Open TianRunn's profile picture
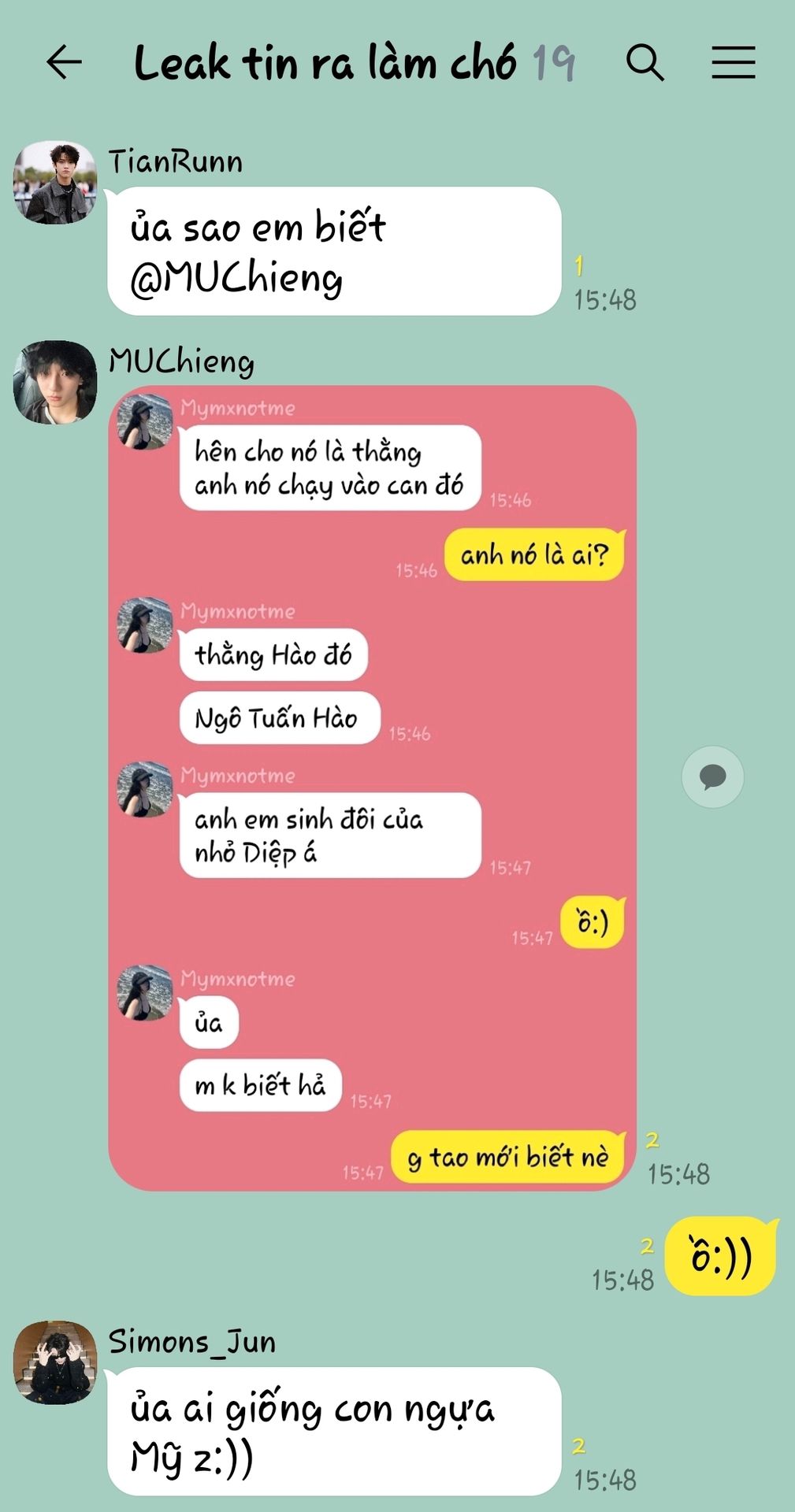This screenshot has height=1512, width=795. (54, 183)
